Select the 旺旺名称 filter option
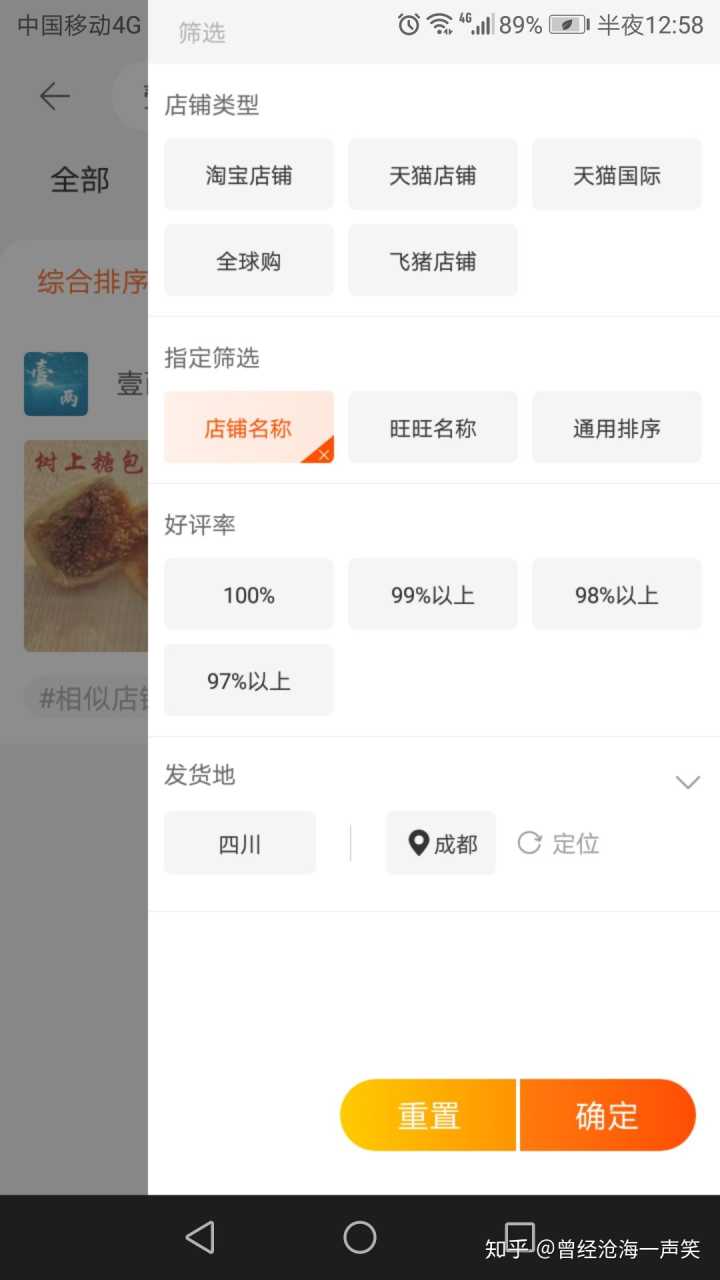Image resolution: width=720 pixels, height=1280 pixels. coord(432,428)
